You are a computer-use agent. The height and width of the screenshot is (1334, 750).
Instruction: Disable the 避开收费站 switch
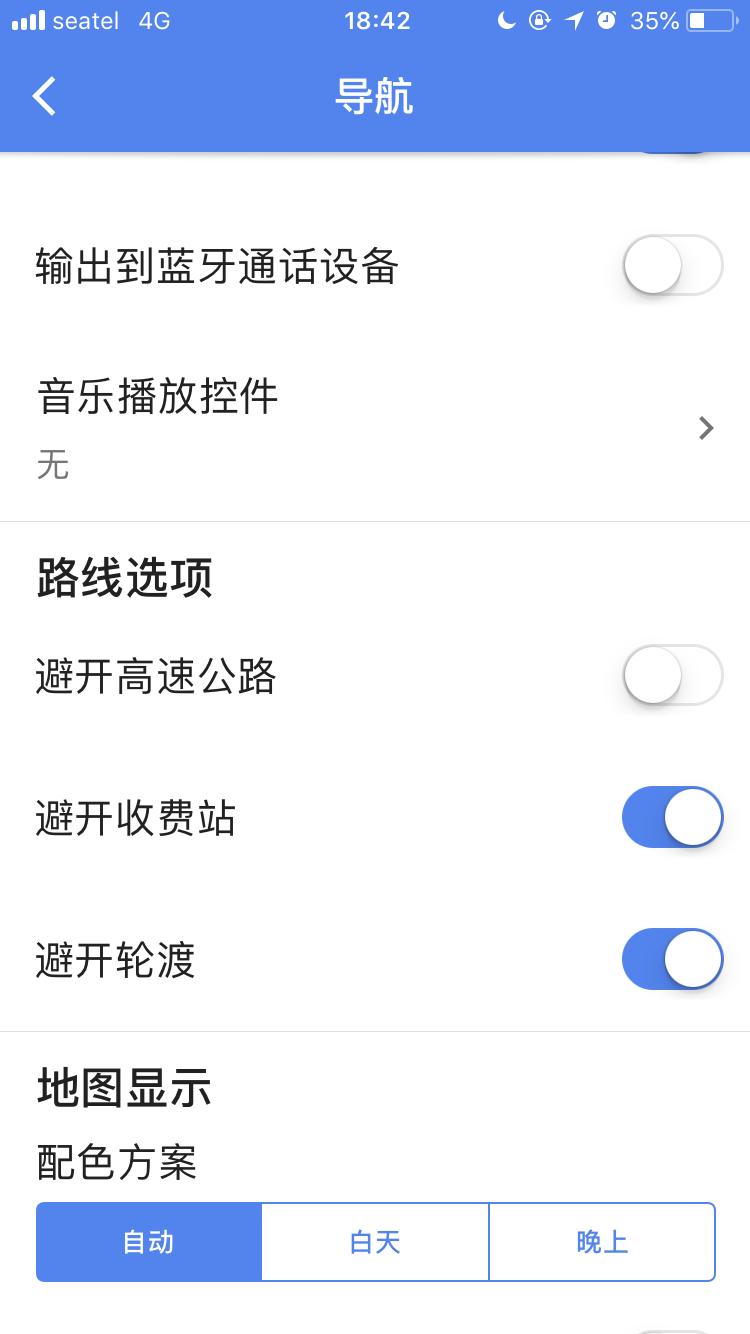click(x=672, y=817)
